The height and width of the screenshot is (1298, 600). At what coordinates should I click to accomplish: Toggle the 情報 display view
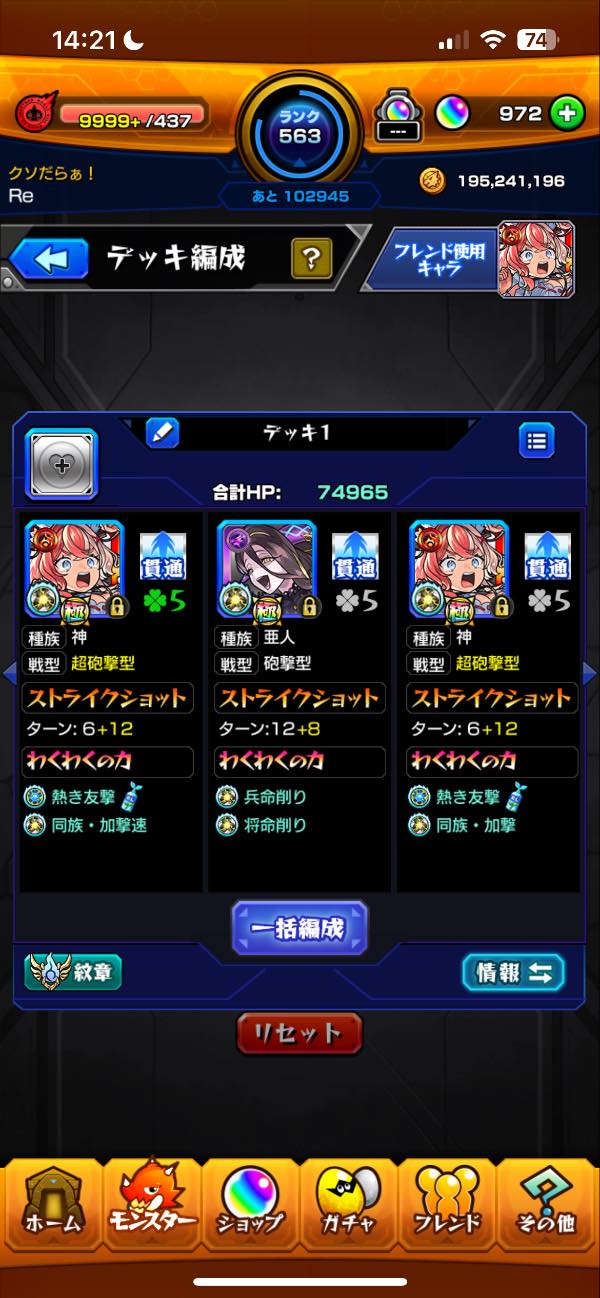click(x=513, y=972)
